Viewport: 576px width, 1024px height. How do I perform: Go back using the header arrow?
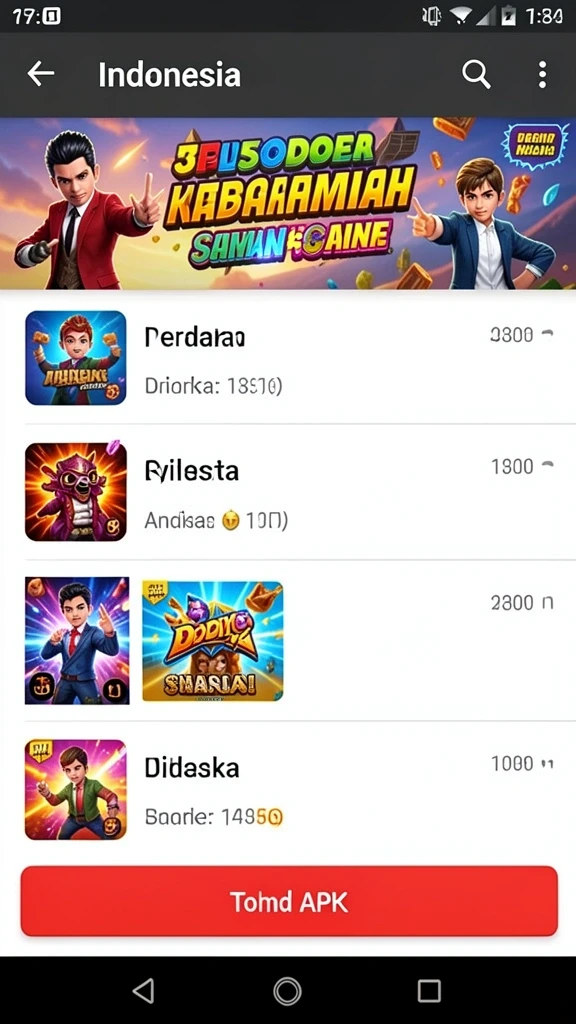(x=40, y=74)
